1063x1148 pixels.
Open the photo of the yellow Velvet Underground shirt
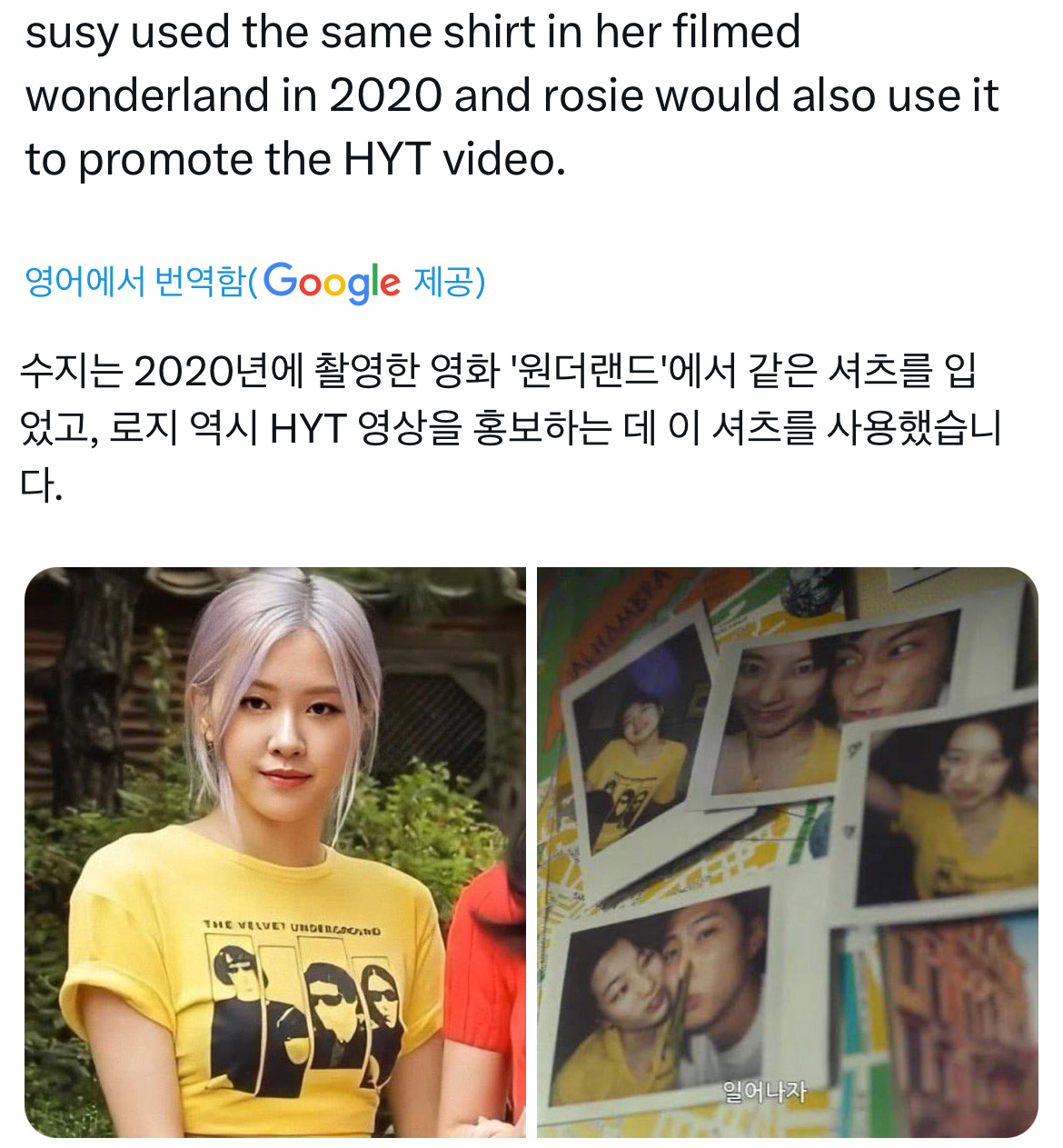pos(274,852)
